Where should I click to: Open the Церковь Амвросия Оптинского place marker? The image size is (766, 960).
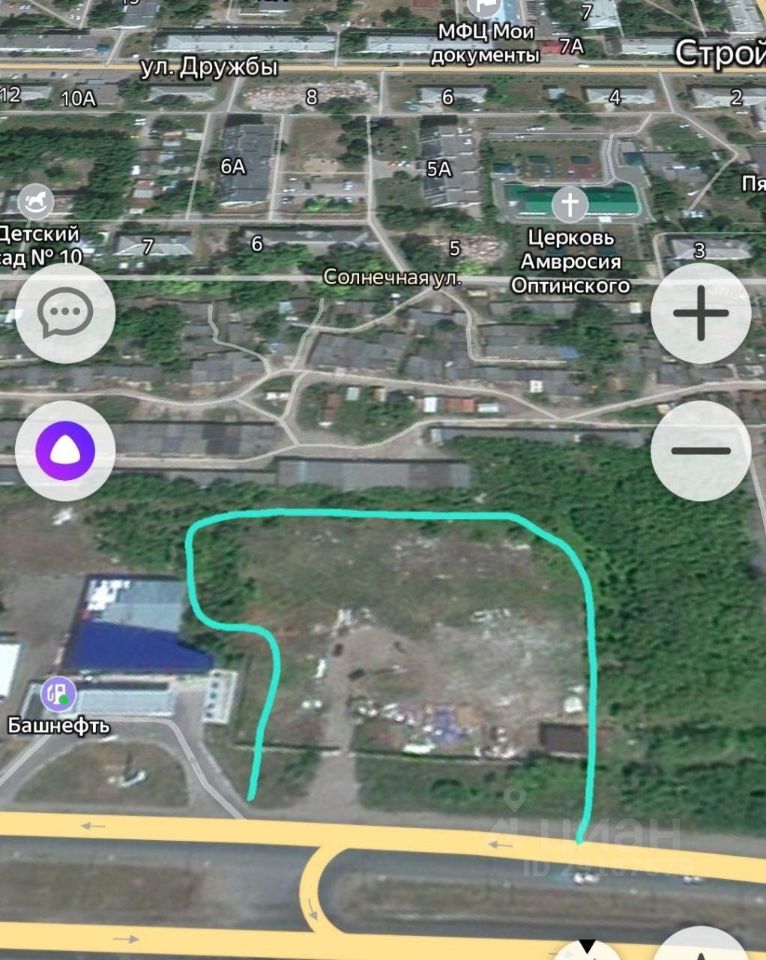(x=570, y=206)
